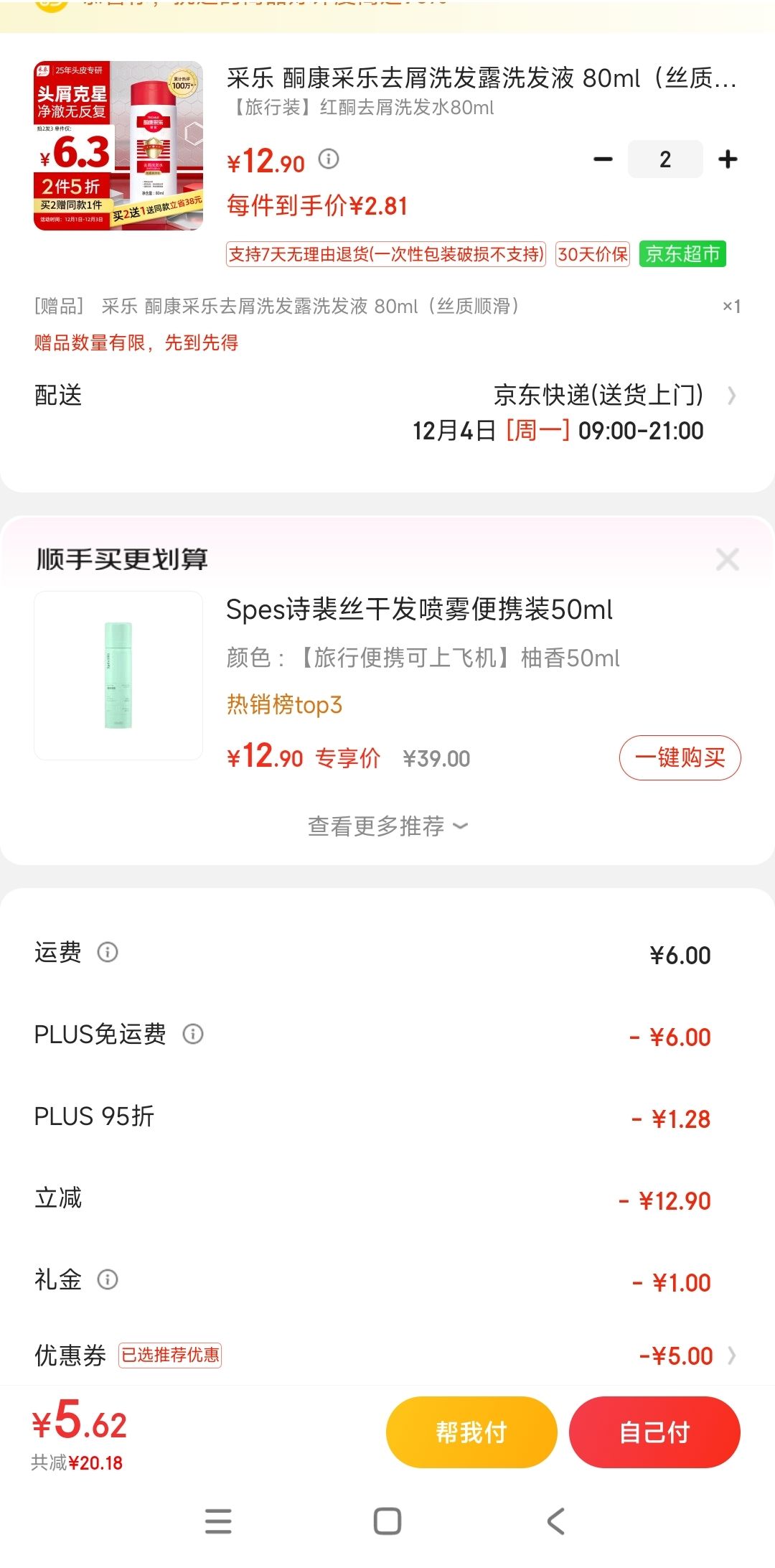Show info about 运费 shipping fee
Image resolution: width=775 pixels, height=1568 pixels.
tap(108, 952)
